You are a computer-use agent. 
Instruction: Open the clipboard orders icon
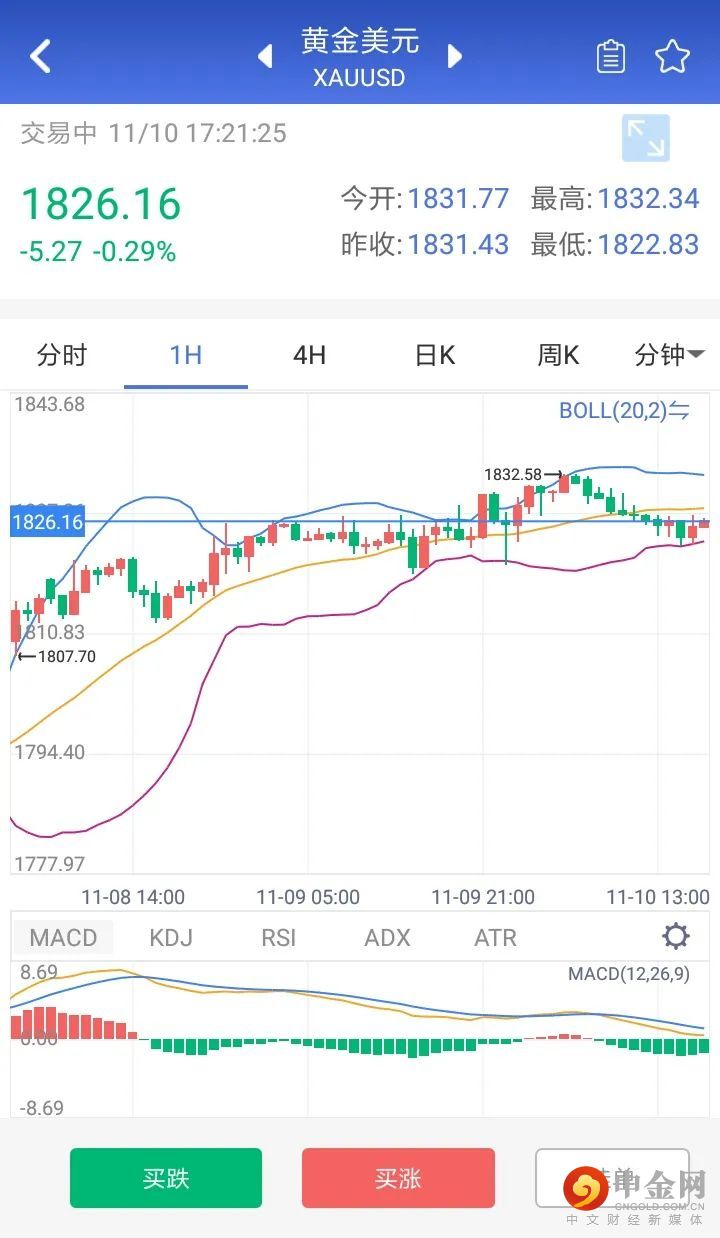click(x=610, y=57)
